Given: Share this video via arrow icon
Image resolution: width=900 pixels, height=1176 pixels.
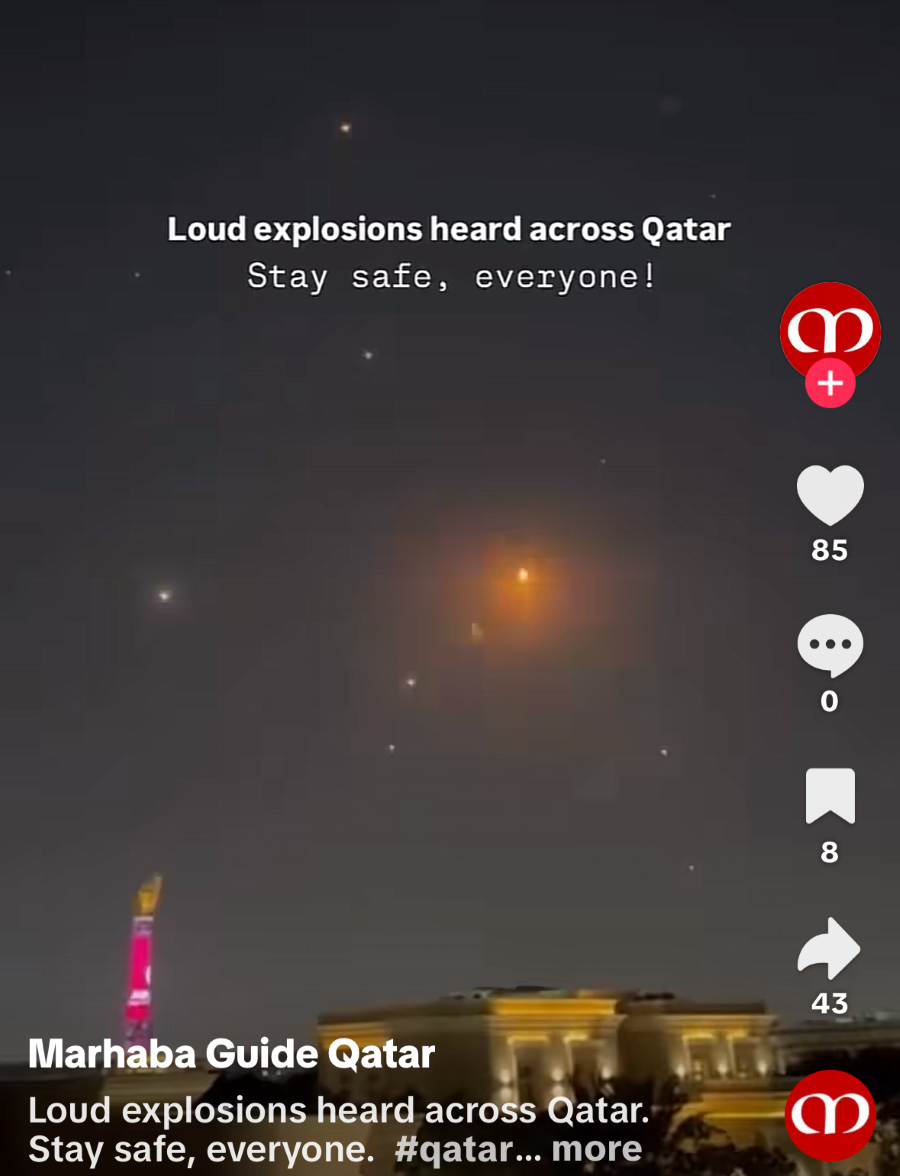Looking at the screenshot, I should click(x=829, y=949).
